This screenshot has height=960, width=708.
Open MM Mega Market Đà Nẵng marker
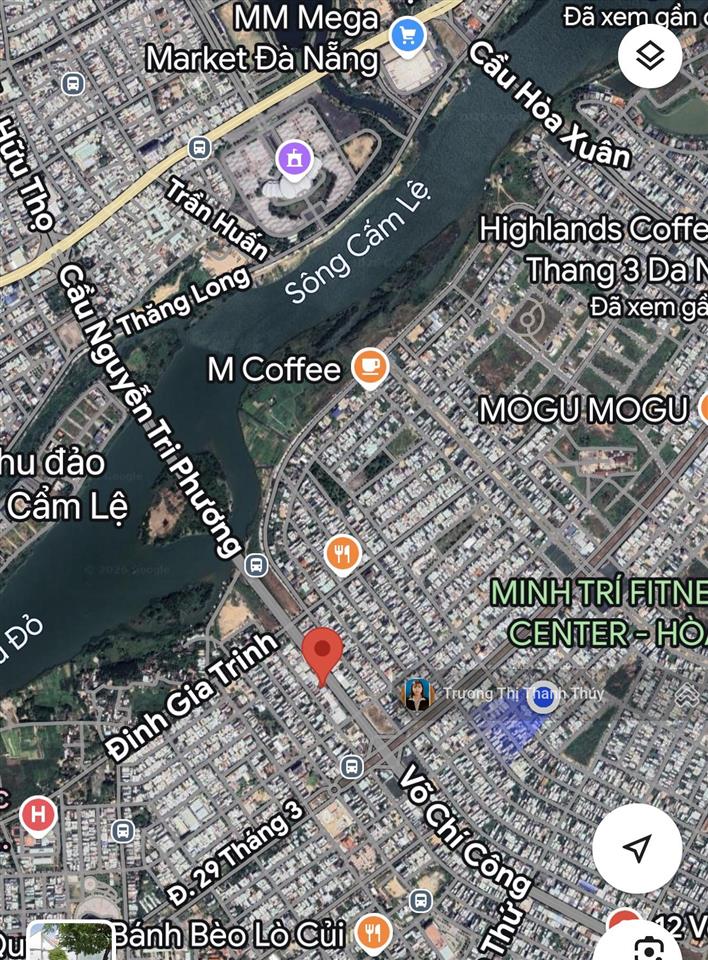coord(407,37)
